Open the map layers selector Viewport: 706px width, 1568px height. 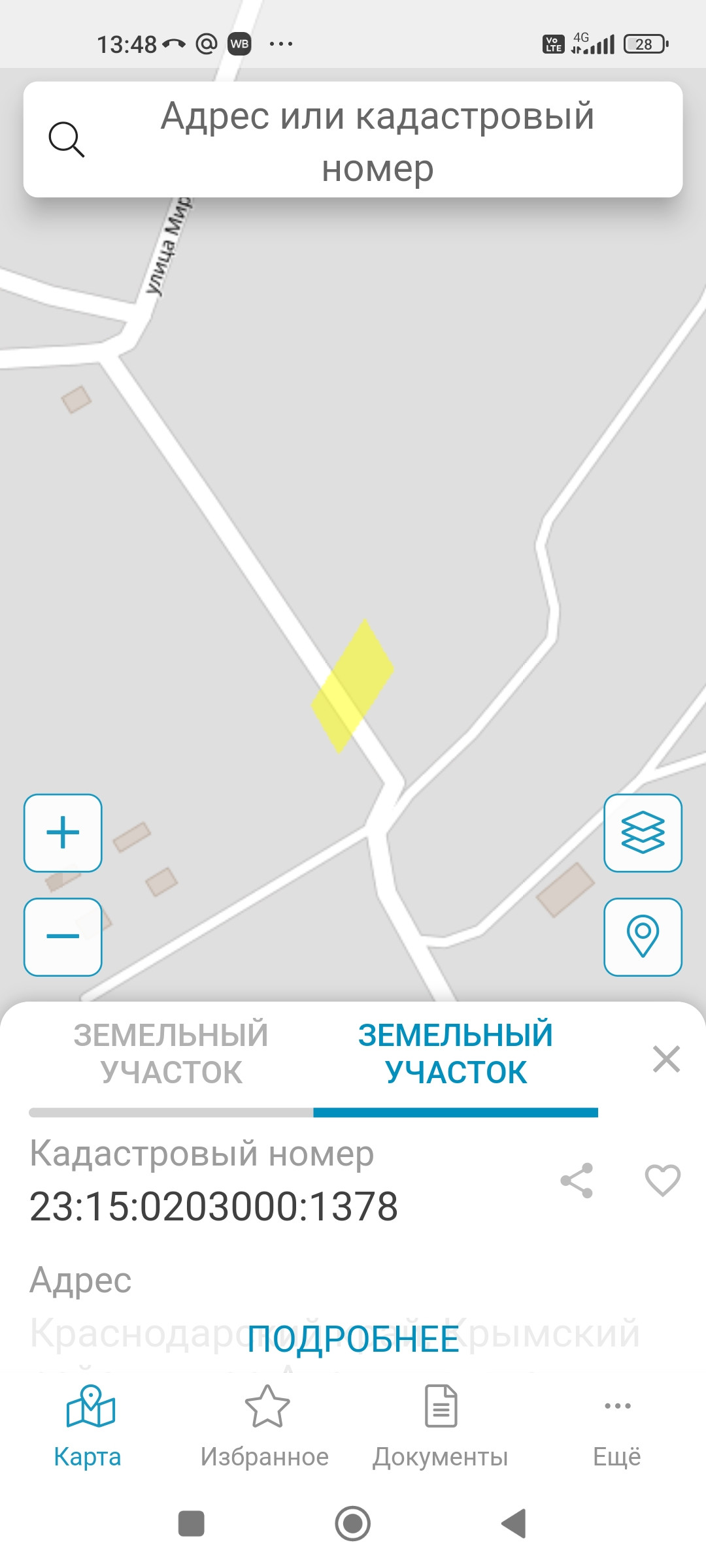[x=643, y=833]
